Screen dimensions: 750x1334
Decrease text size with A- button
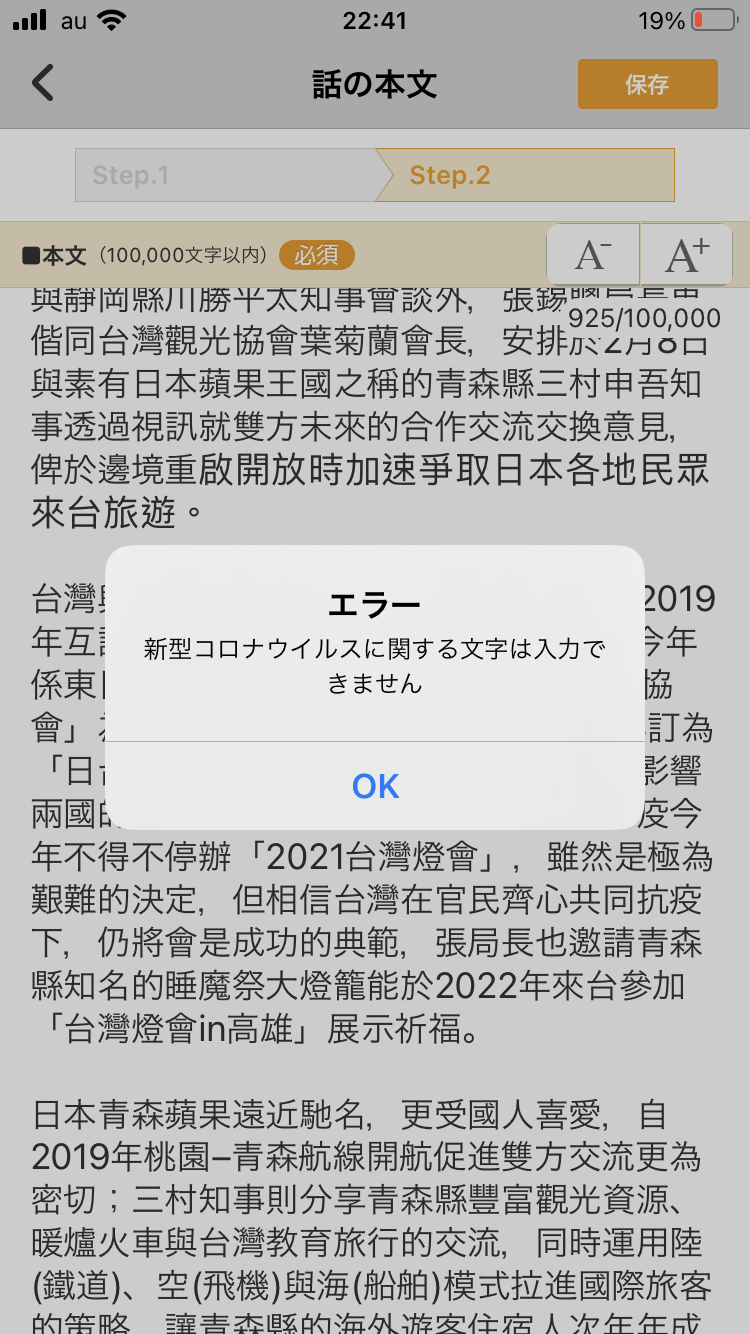point(593,255)
